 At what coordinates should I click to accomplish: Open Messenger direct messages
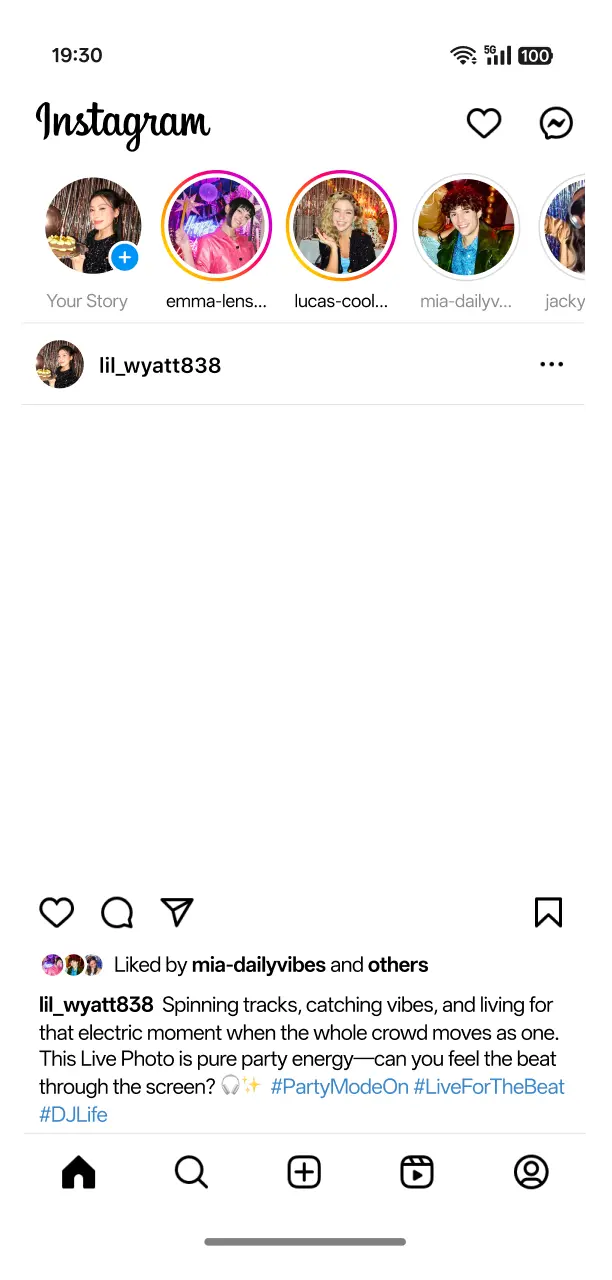tap(556, 123)
